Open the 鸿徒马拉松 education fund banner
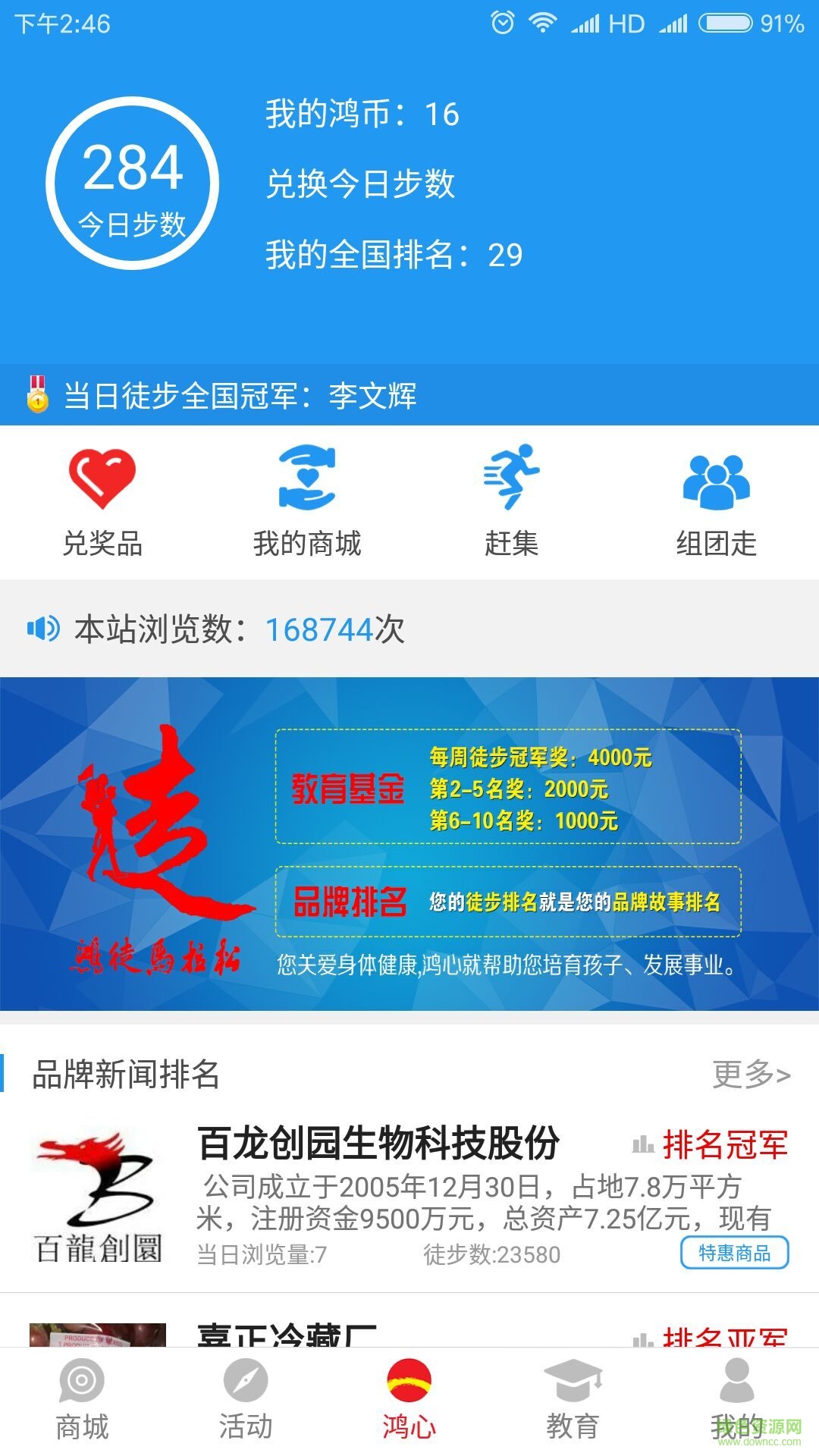819x1456 pixels. click(x=409, y=842)
